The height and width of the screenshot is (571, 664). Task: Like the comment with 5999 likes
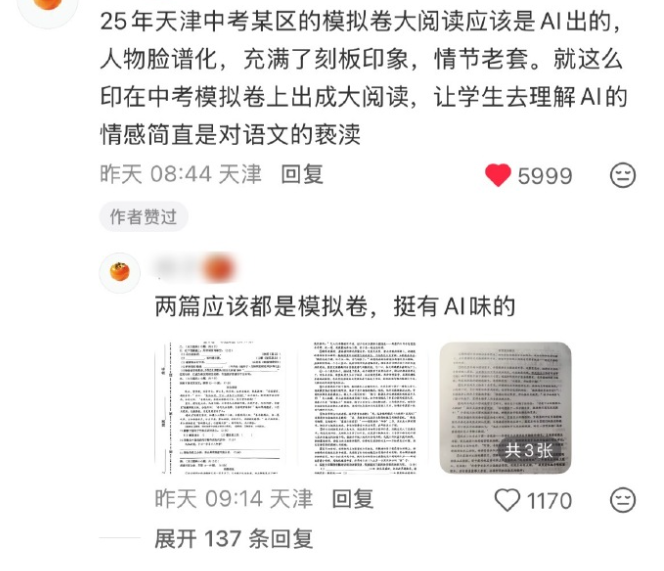pos(498,176)
